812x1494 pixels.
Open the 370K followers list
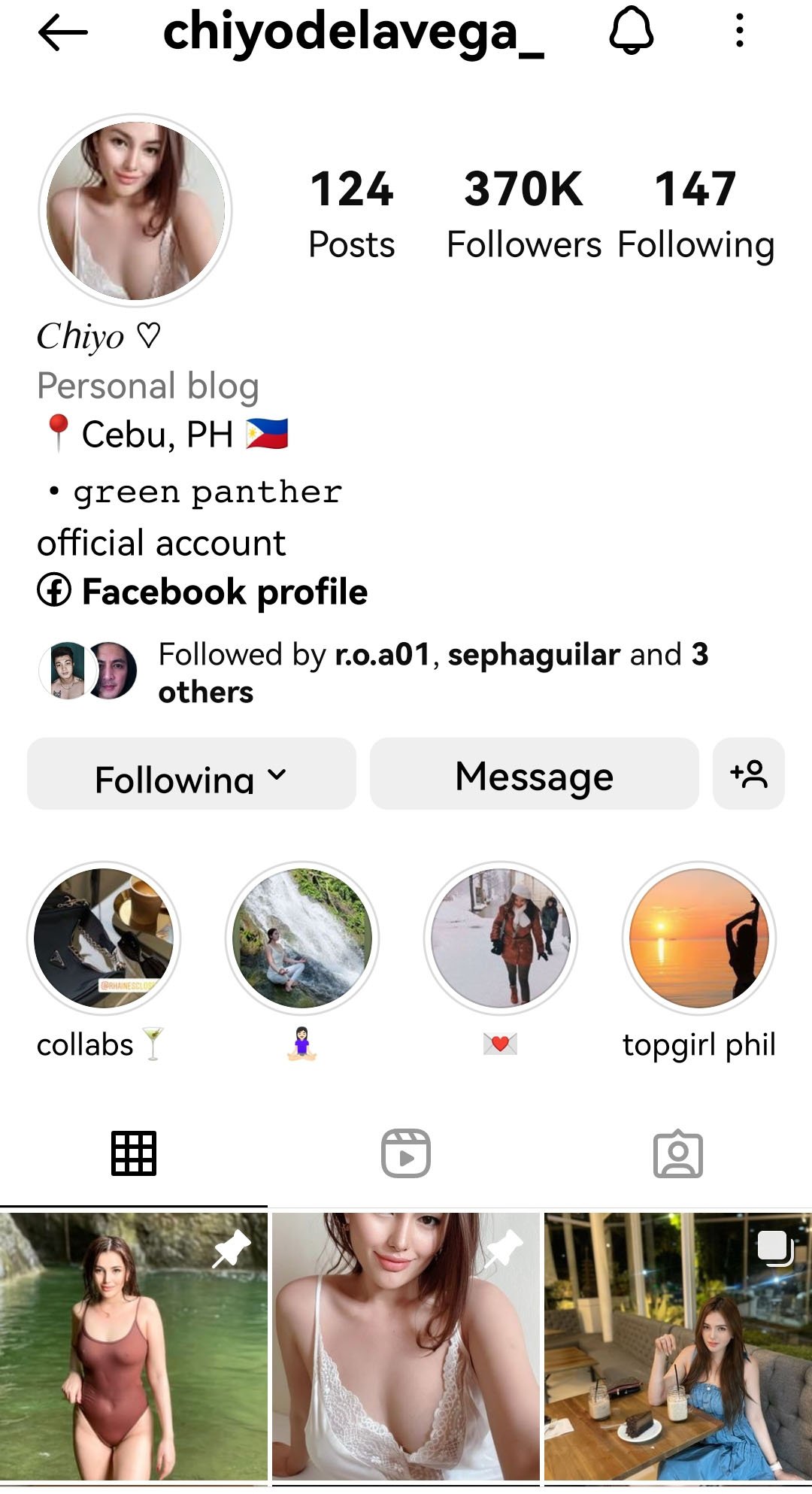pyautogui.click(x=523, y=214)
